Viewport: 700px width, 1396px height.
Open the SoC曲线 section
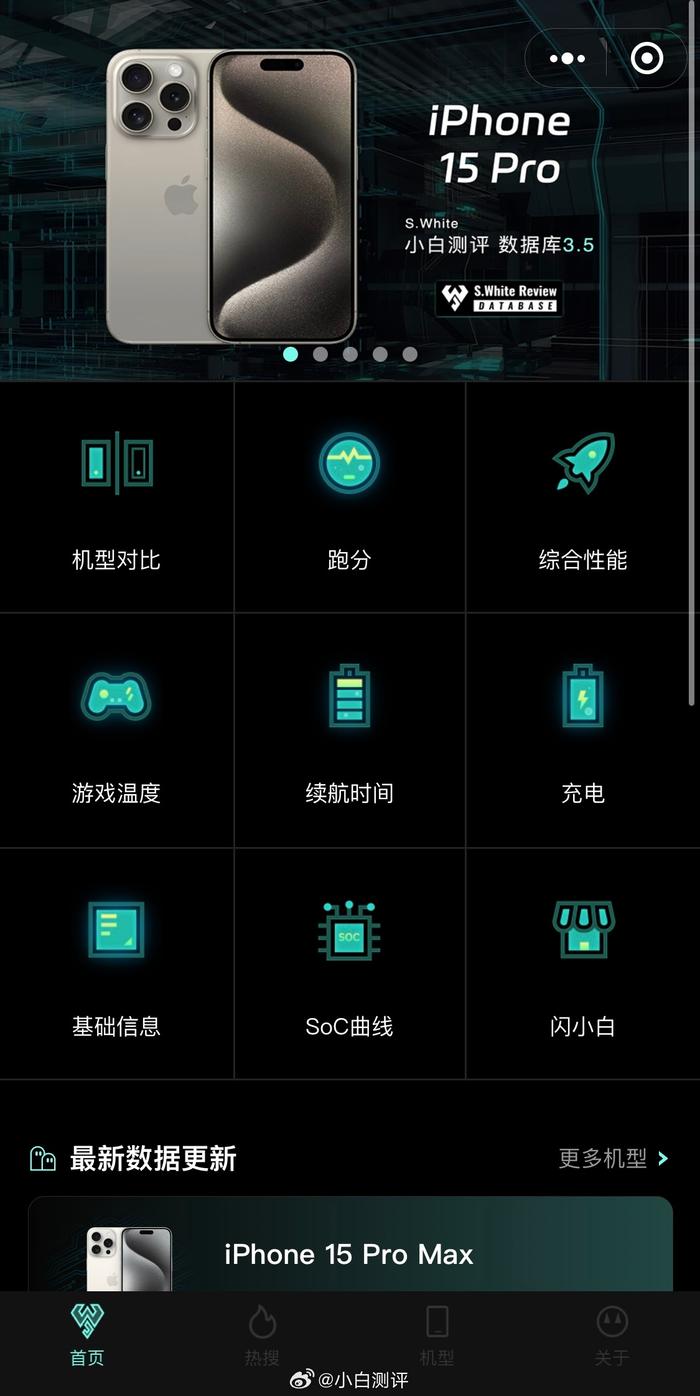pyautogui.click(x=349, y=964)
